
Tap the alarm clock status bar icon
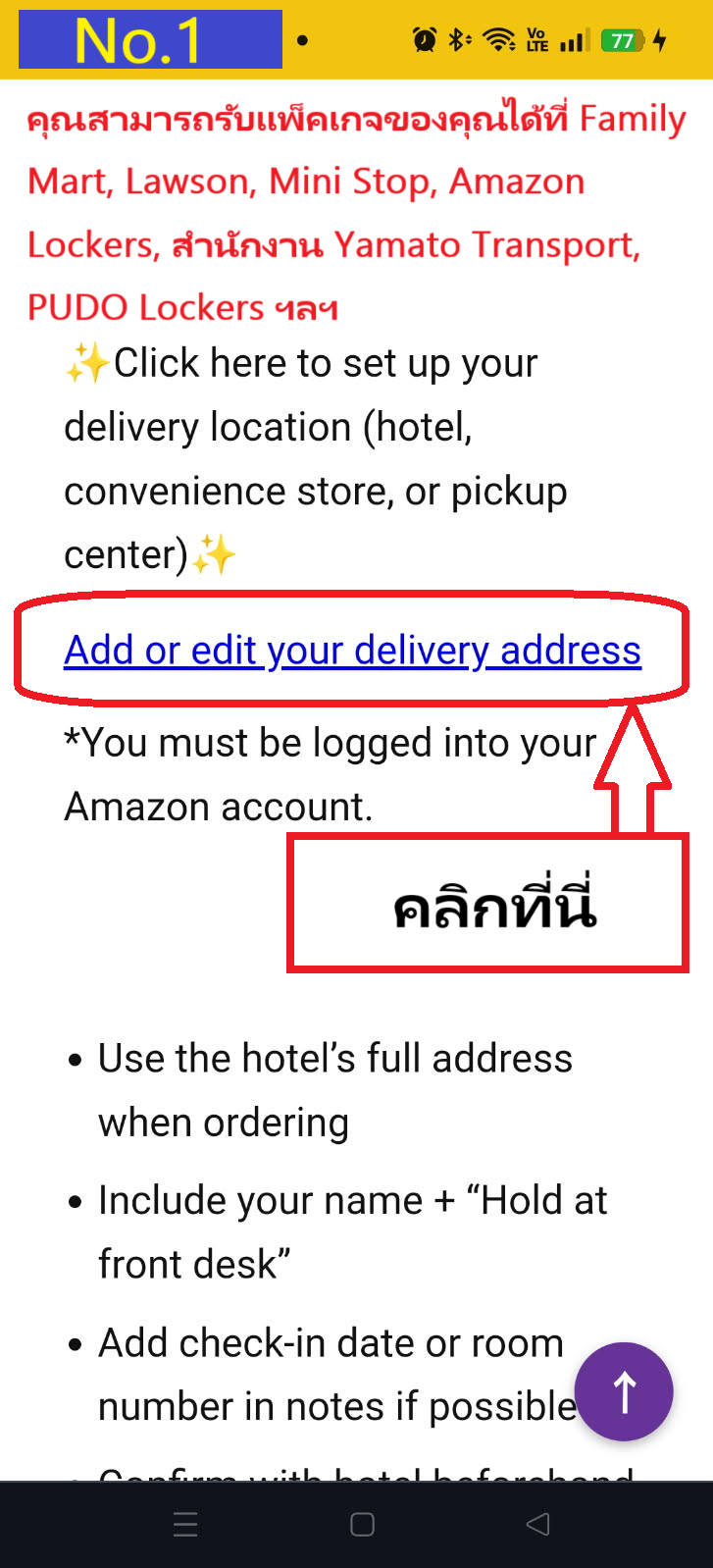[x=423, y=41]
